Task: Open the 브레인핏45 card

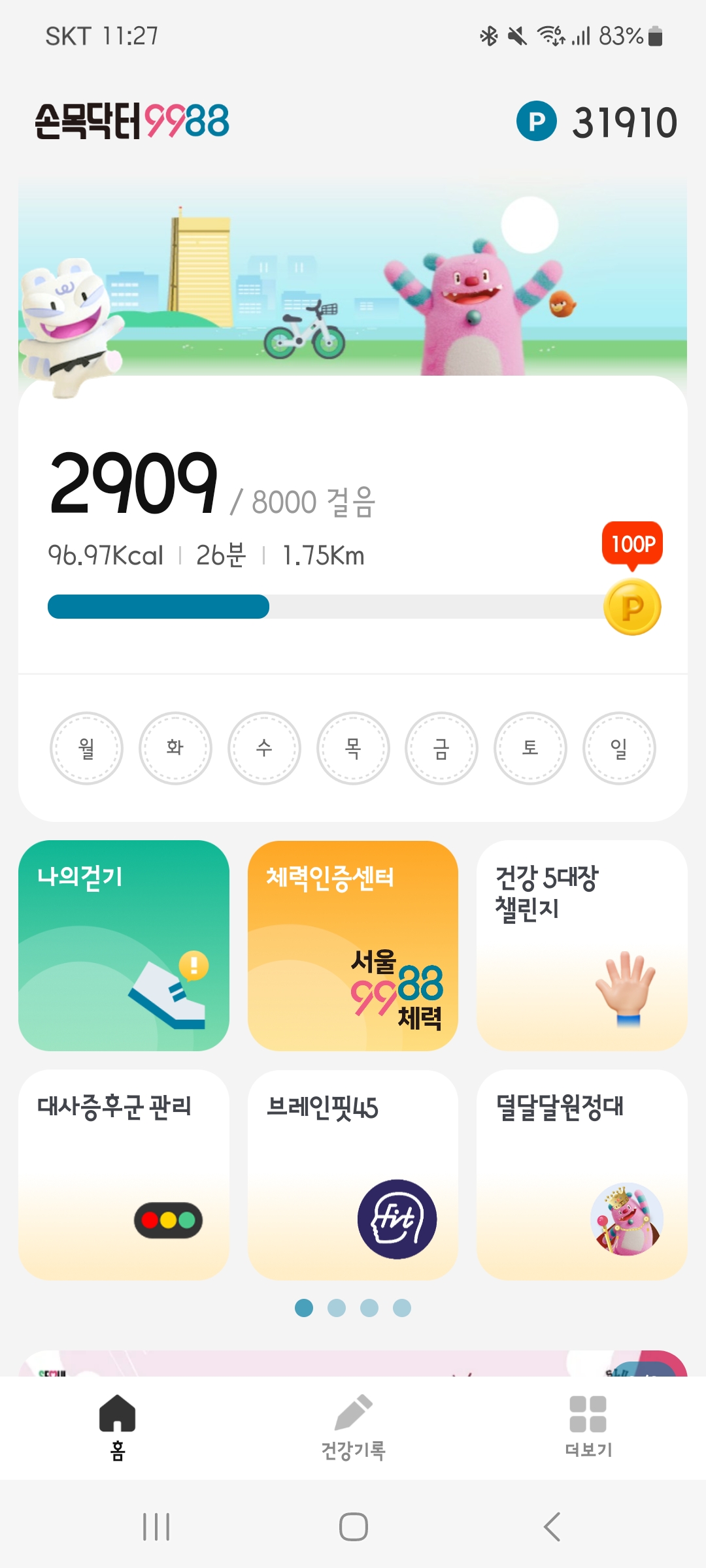Action: click(x=352, y=1174)
